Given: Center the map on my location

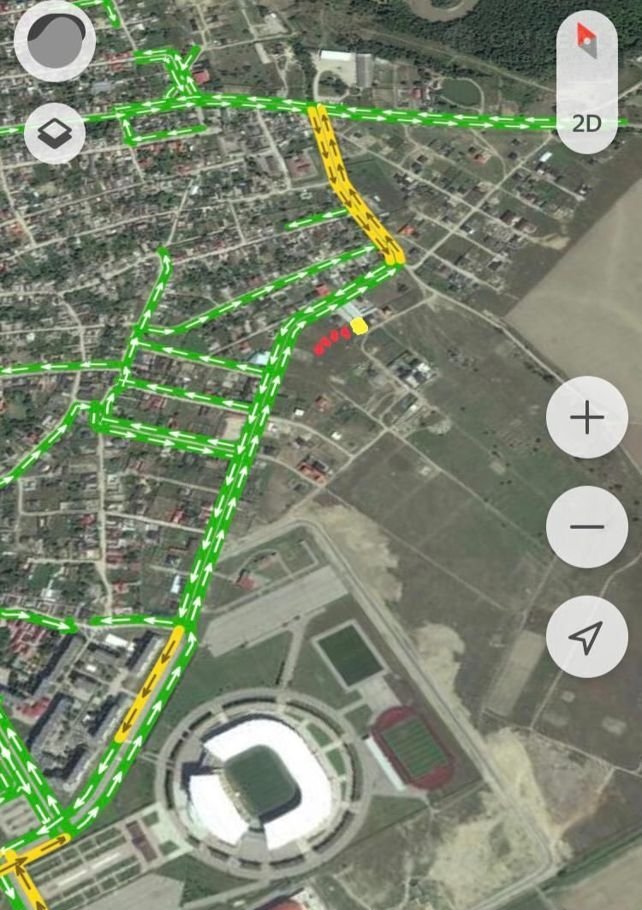Looking at the screenshot, I should coord(587,637).
